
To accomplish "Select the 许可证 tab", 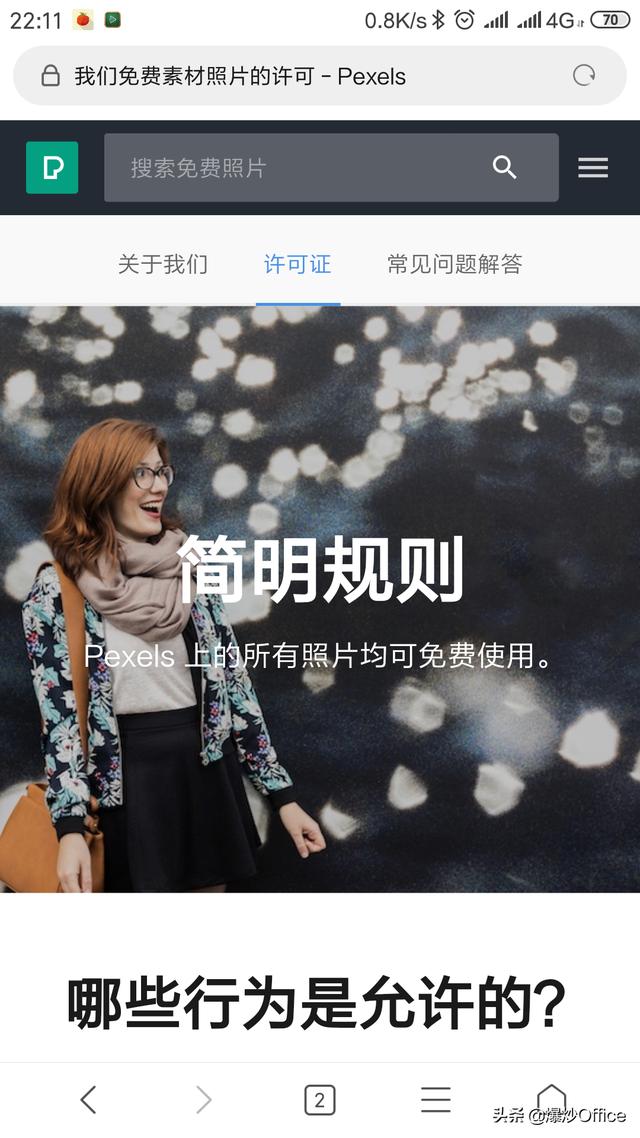I will pyautogui.click(x=297, y=264).
